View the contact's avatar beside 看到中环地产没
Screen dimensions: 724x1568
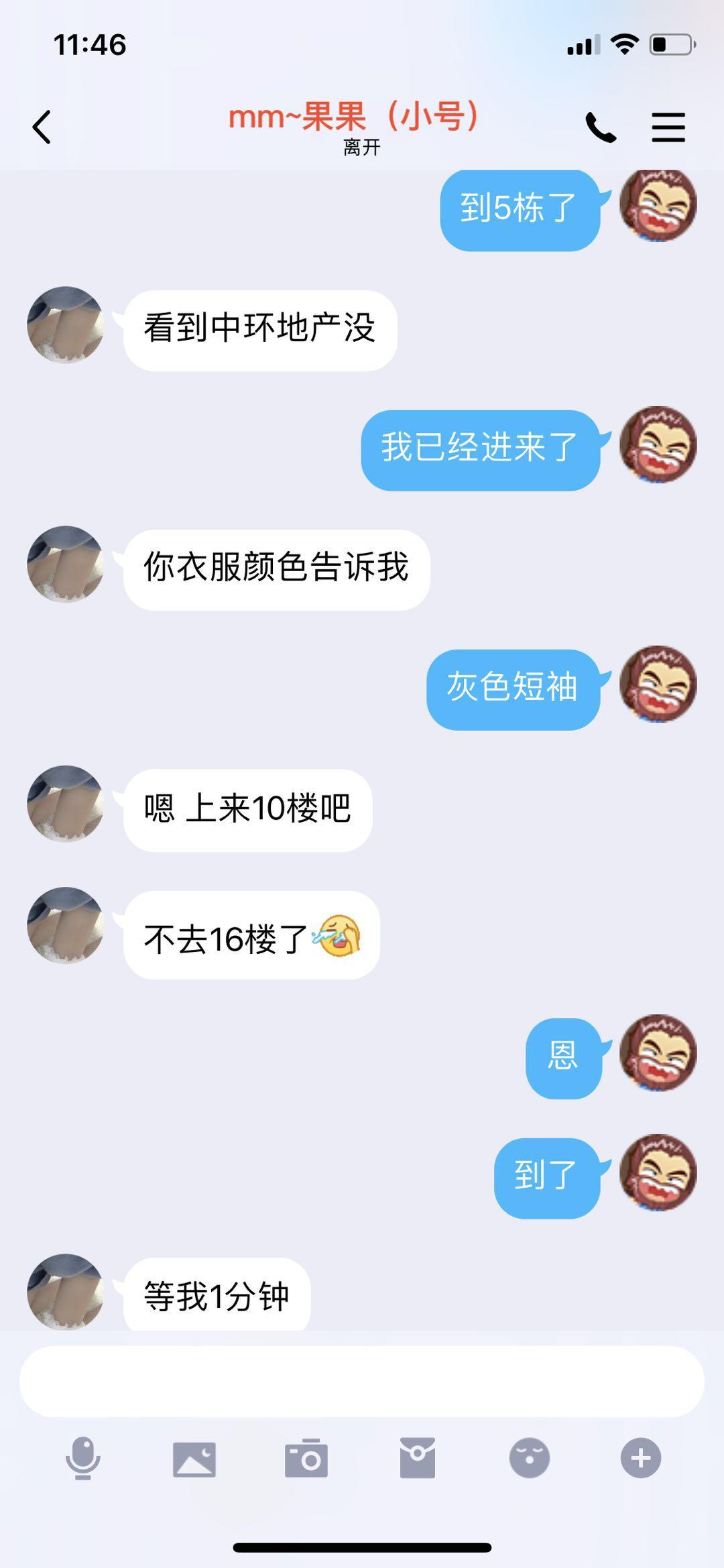(x=65, y=325)
